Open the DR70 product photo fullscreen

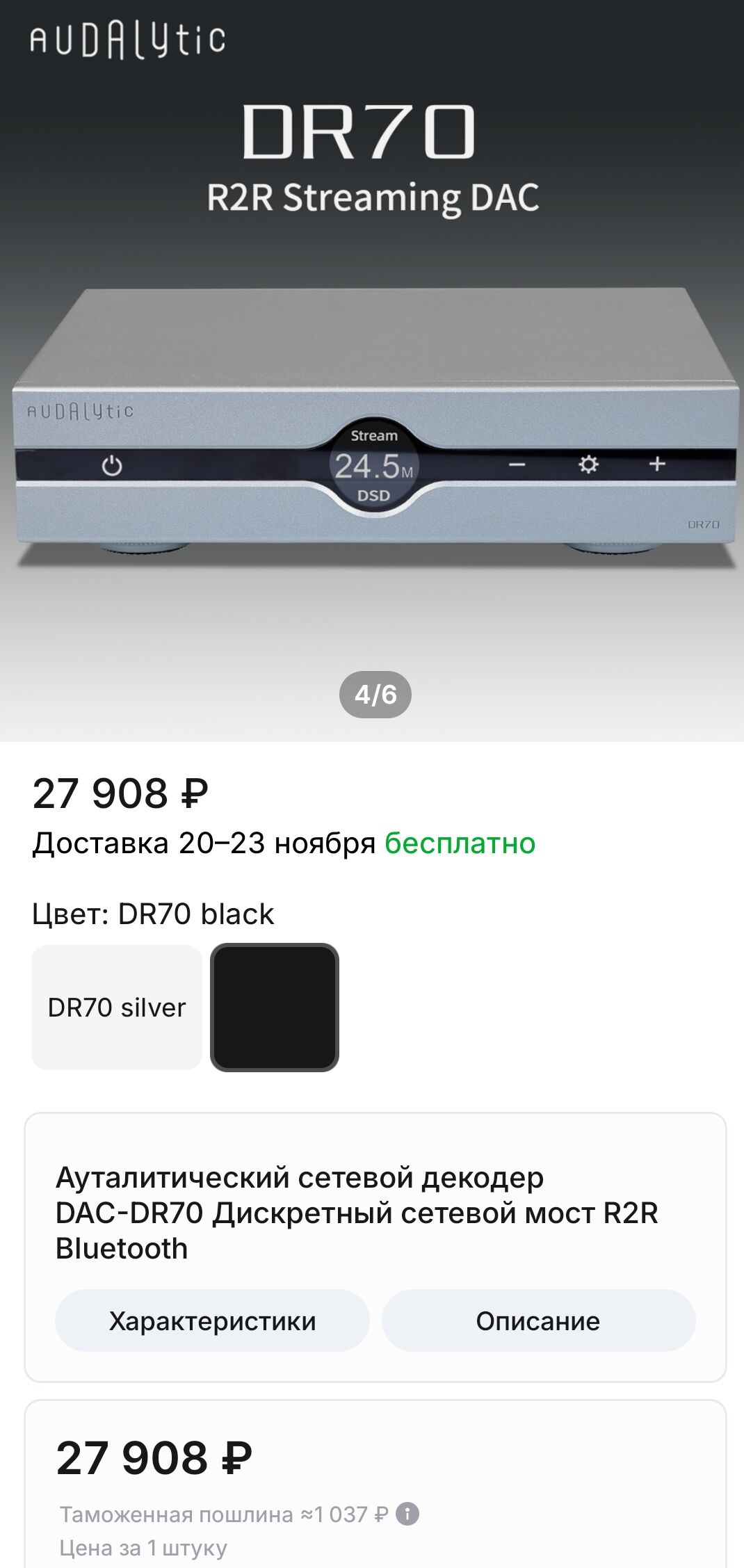pyautogui.click(x=372, y=417)
